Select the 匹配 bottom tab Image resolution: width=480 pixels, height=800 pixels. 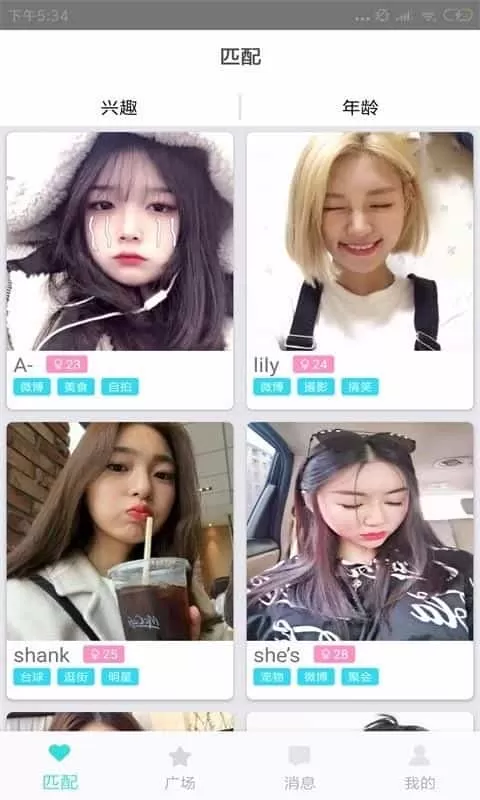(x=60, y=767)
